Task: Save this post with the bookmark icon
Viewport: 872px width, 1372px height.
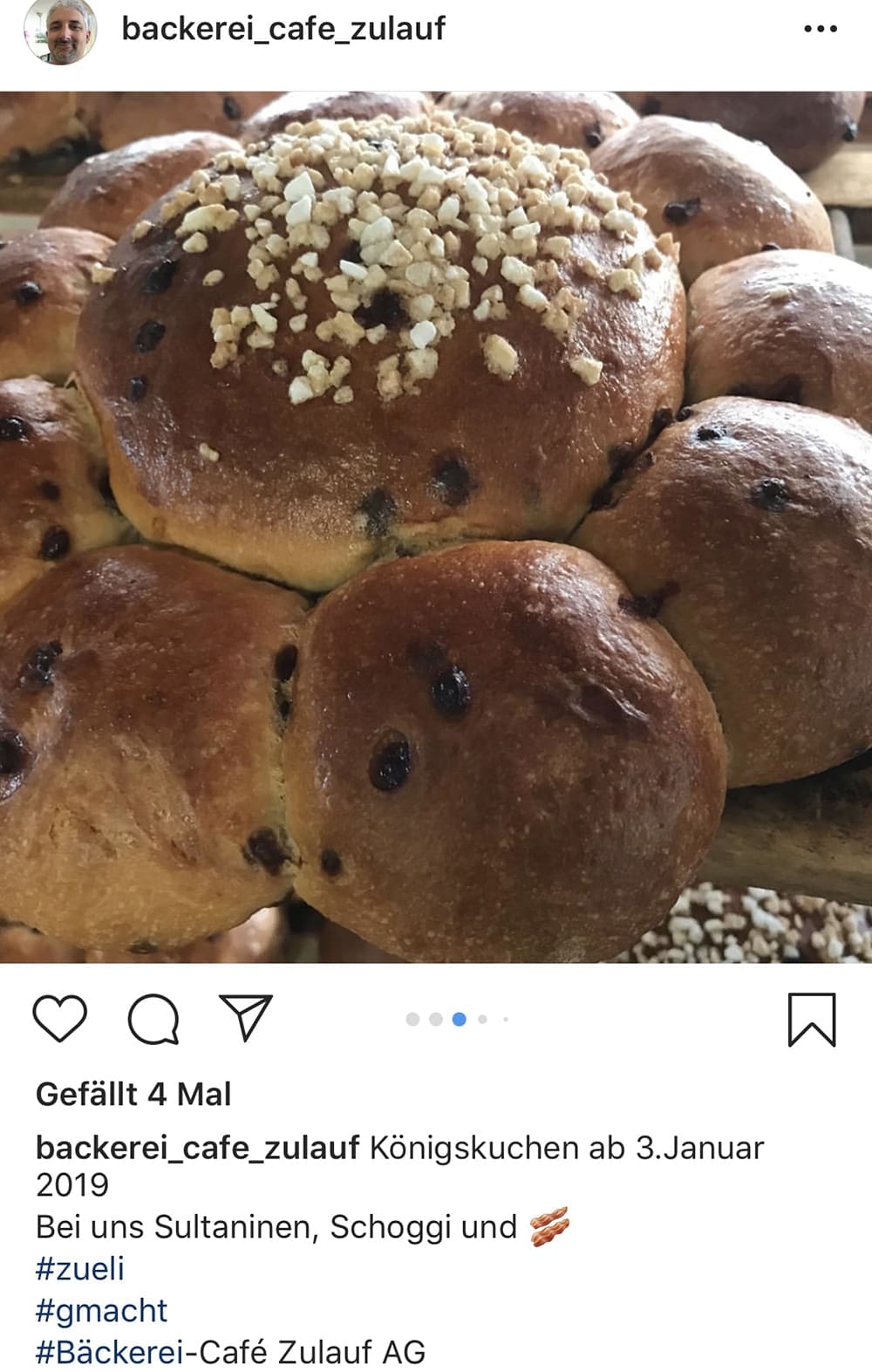Action: 811,1019
